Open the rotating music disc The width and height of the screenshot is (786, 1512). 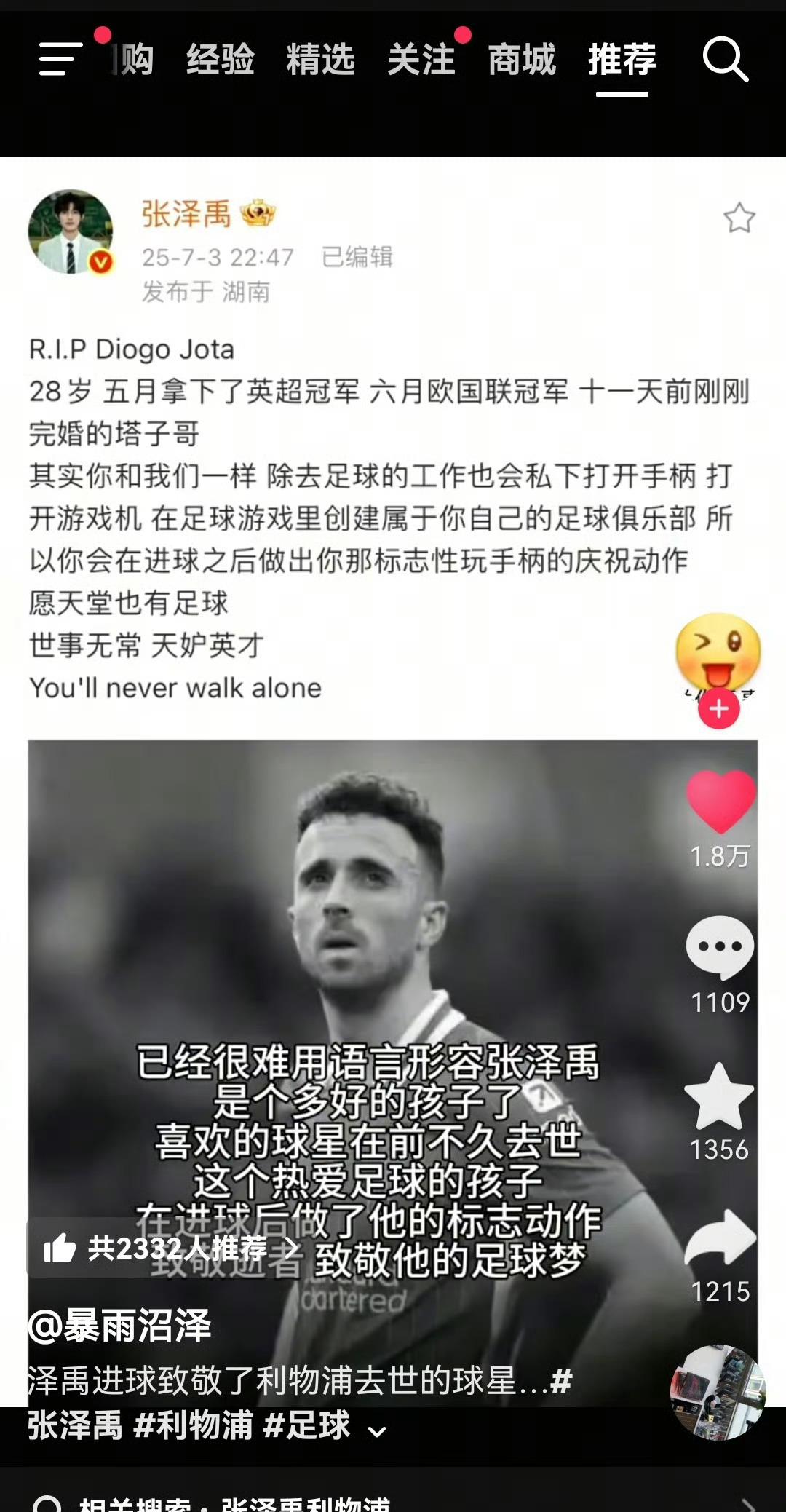coord(718,1391)
